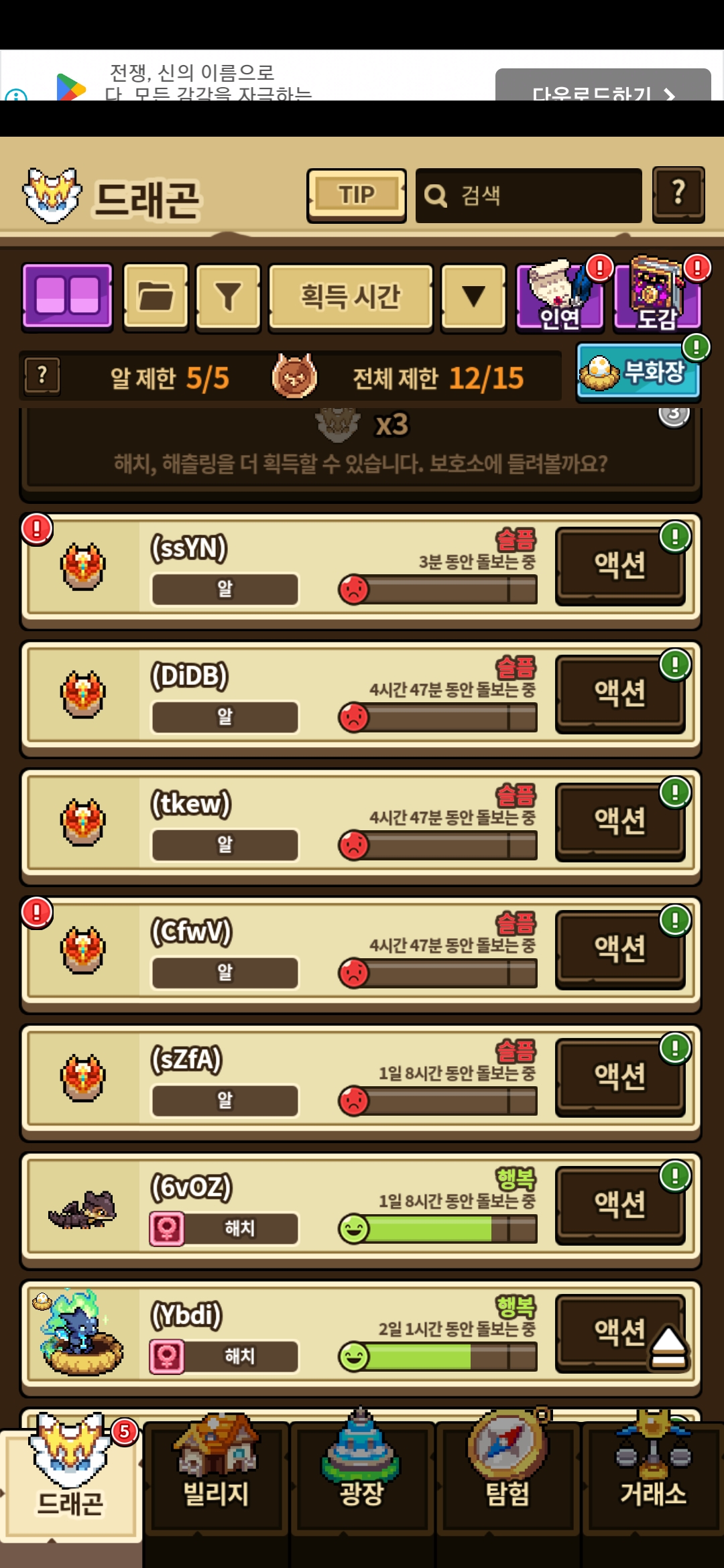Open the tkew egg card

click(x=268, y=821)
